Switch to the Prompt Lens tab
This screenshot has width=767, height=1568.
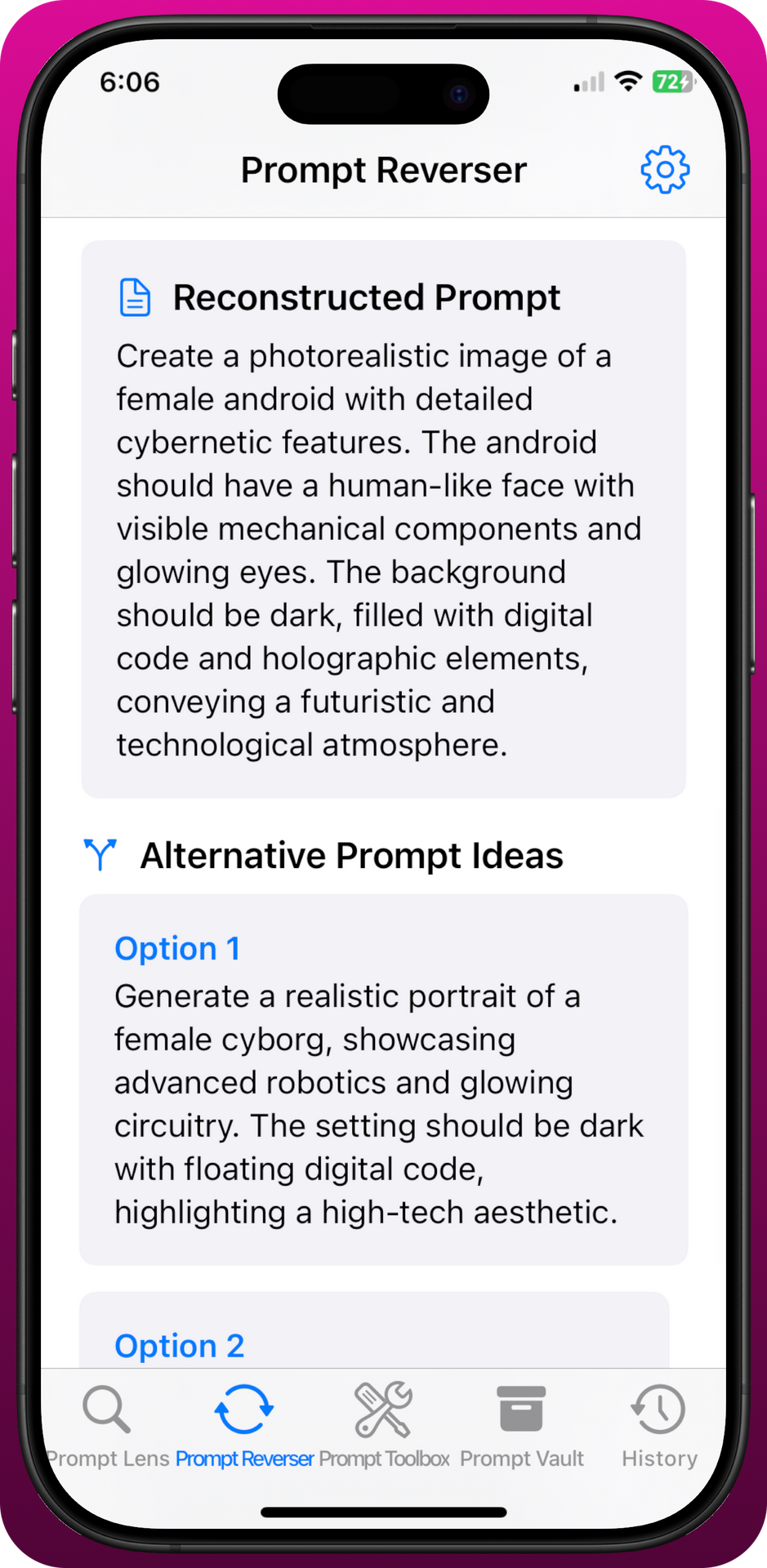point(107,1423)
